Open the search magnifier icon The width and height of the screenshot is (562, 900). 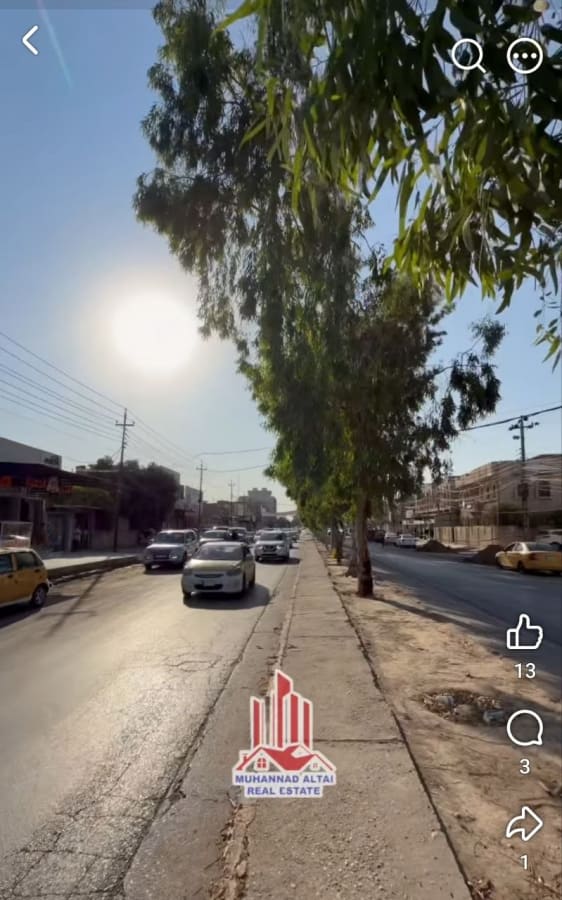[x=468, y=55]
